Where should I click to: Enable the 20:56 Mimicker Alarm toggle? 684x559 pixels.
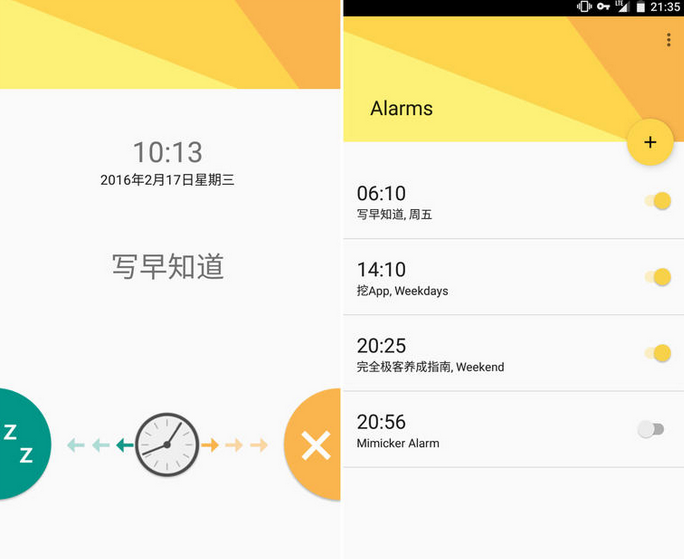[x=651, y=429]
